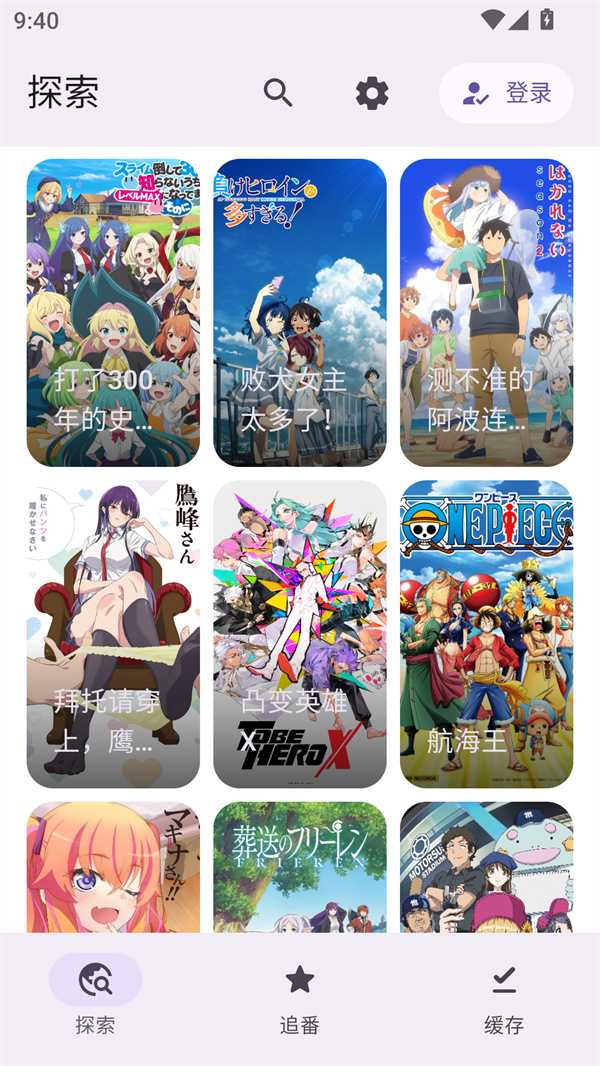Open the 拜托请穿上，鹰… anime card
Screen dimensions: 600x1066
[x=113, y=634]
